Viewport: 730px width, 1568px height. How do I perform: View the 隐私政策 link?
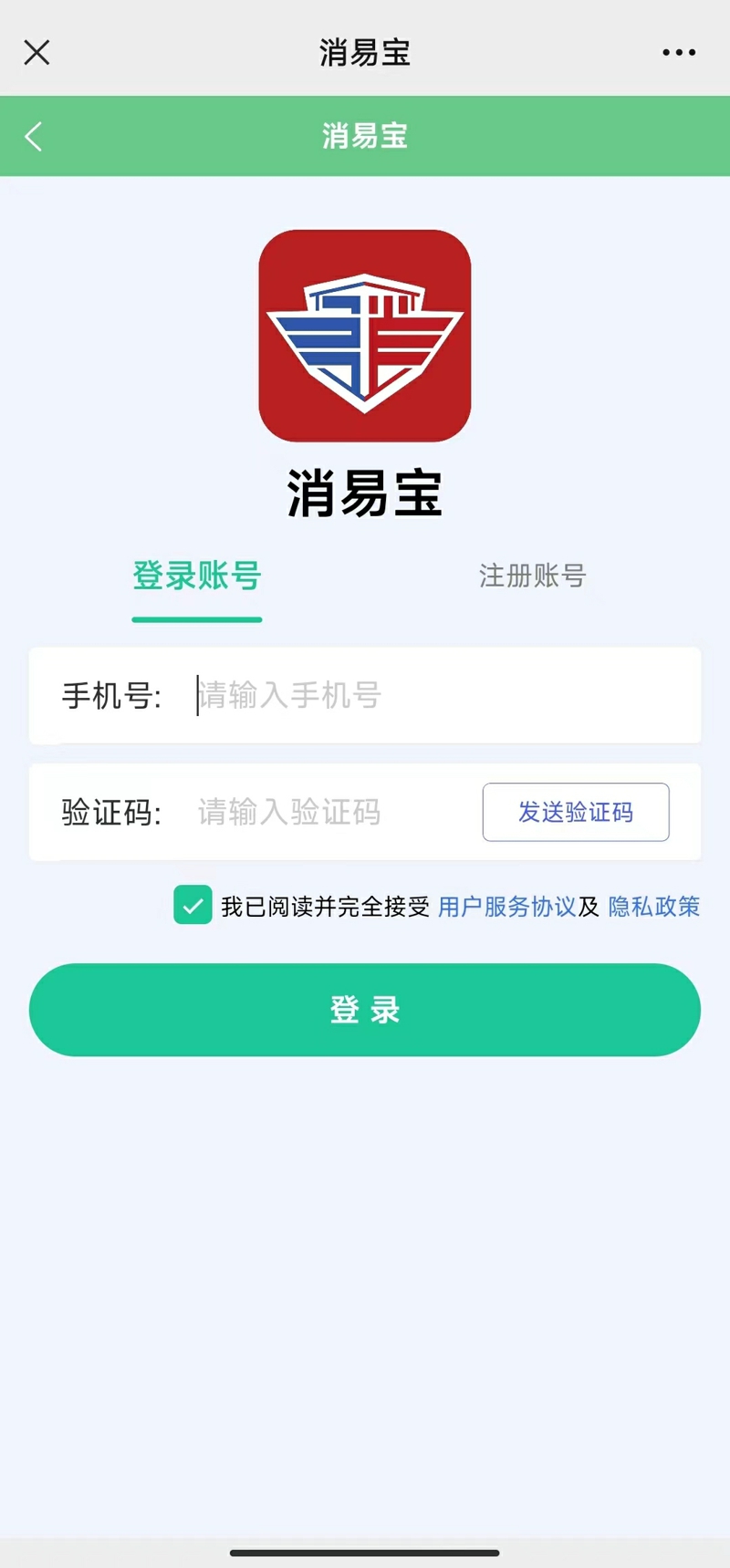pyautogui.click(x=653, y=907)
